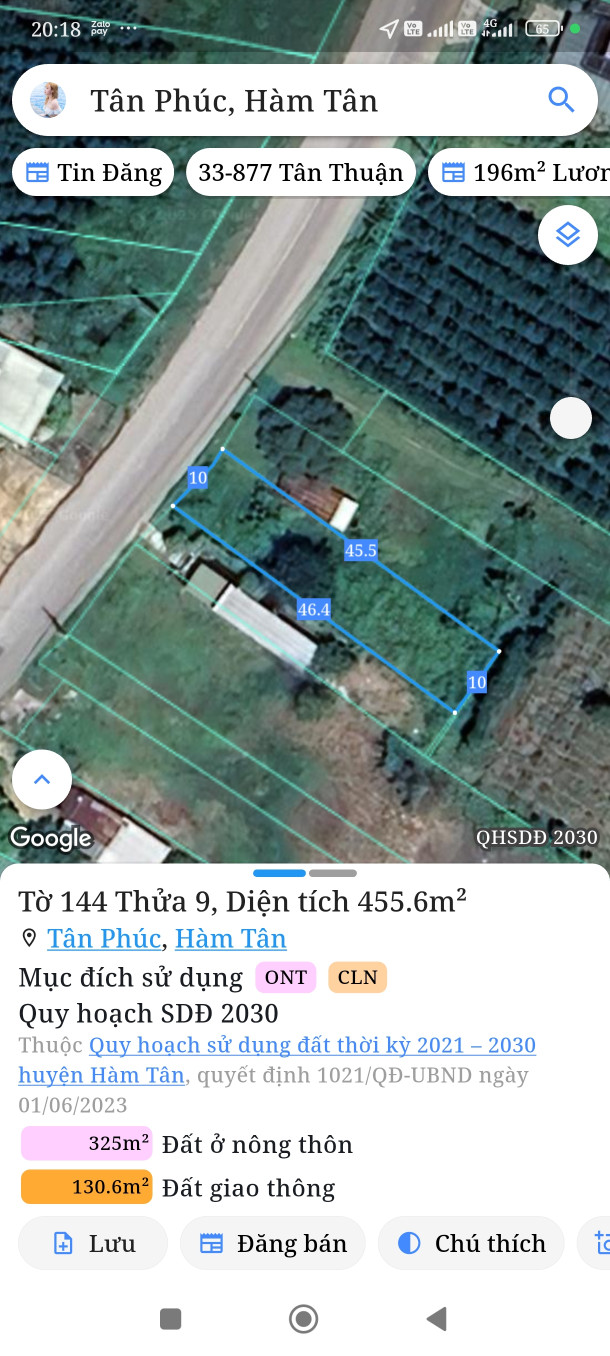
Task: Open the Chú thích legend
Action: click(471, 1243)
